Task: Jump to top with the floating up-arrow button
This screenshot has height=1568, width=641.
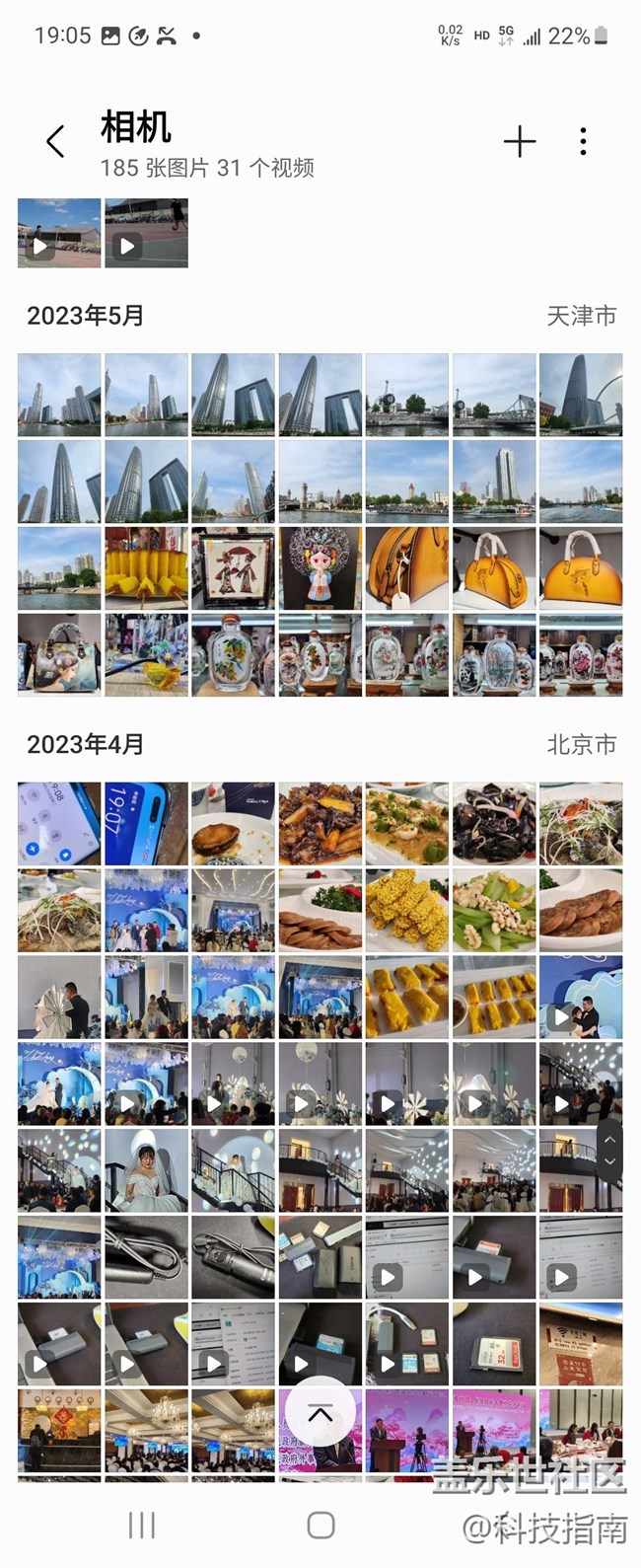Action: (320, 1414)
